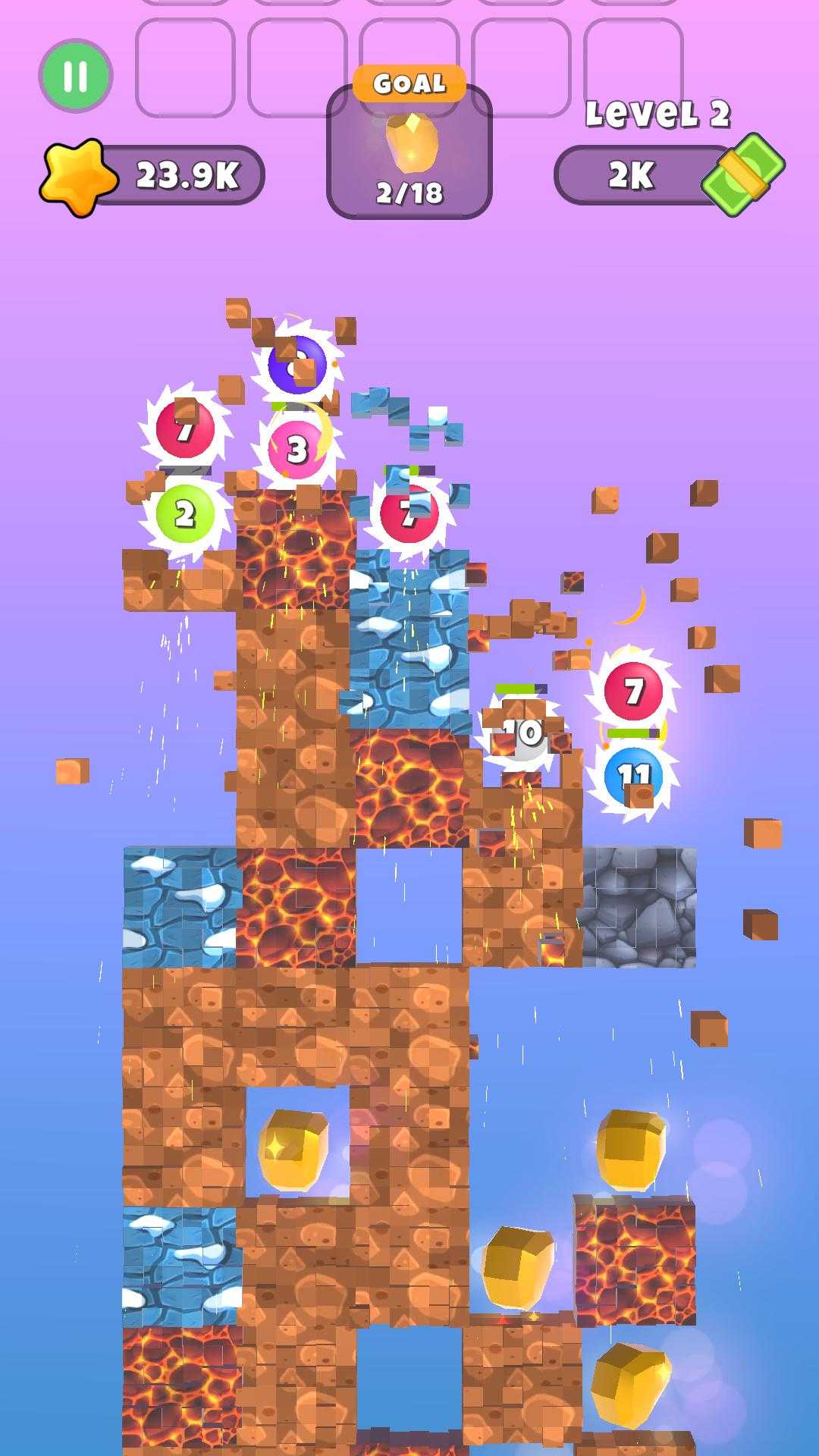Open the Goal gem panel
This screenshot has height=1456, width=819.
409,143
